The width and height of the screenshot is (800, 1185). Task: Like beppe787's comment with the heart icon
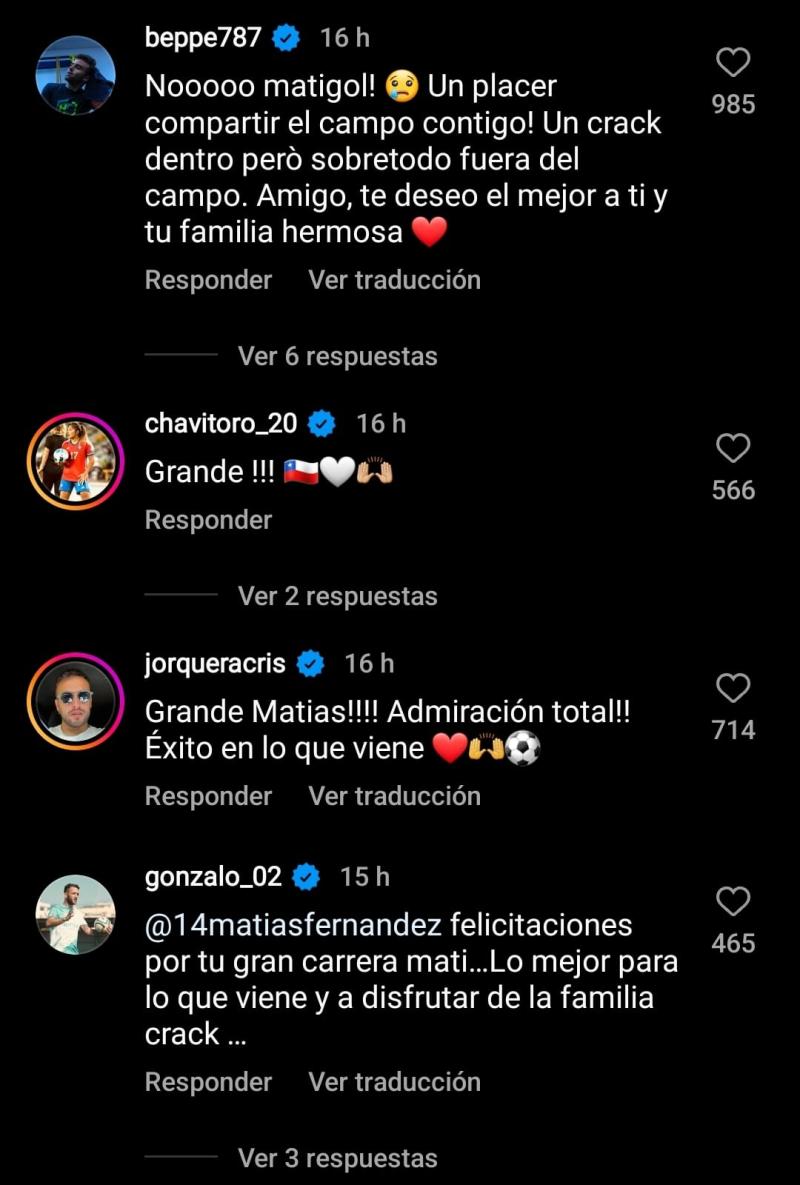[x=733, y=60]
